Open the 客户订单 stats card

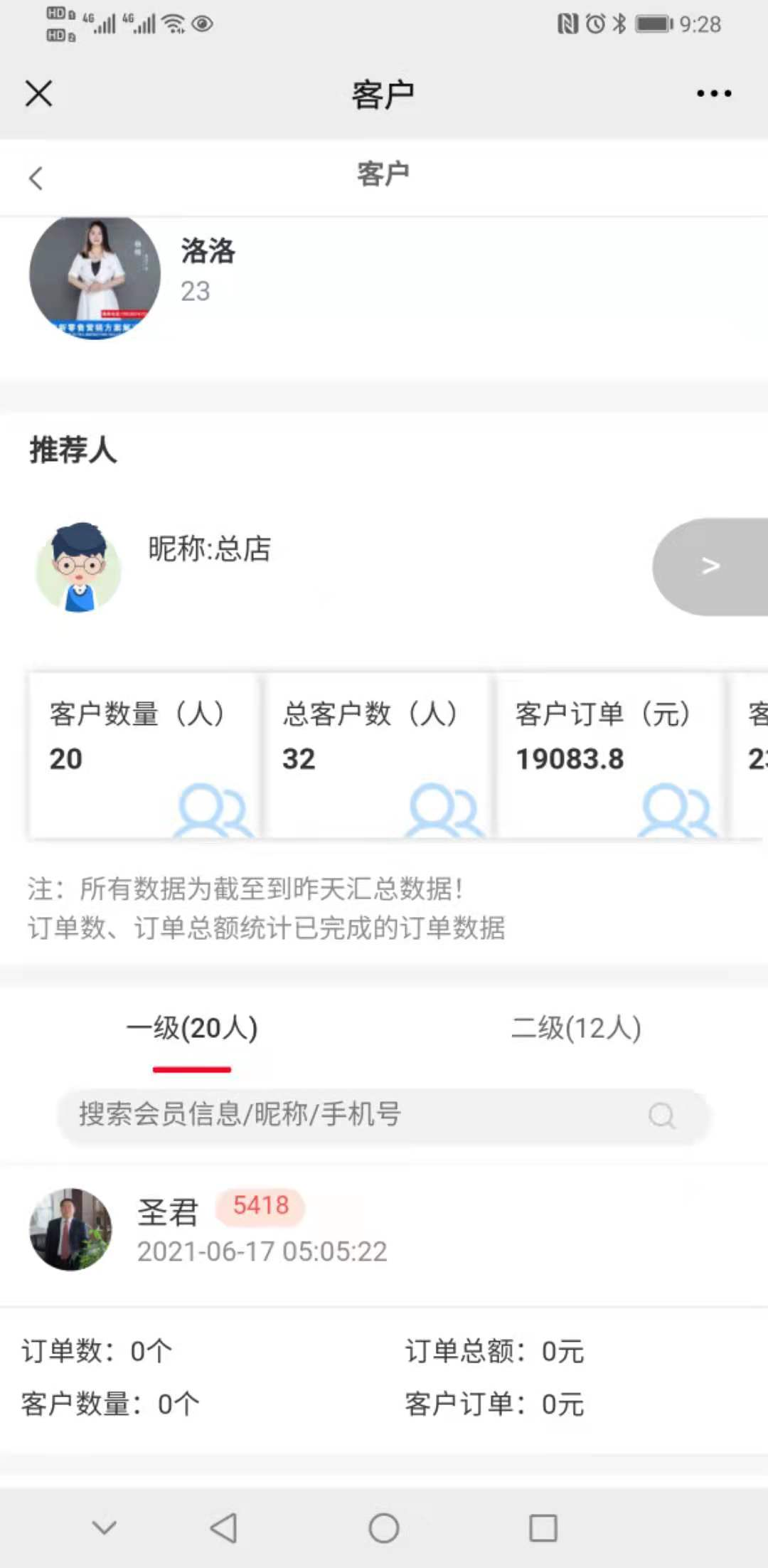coord(609,756)
